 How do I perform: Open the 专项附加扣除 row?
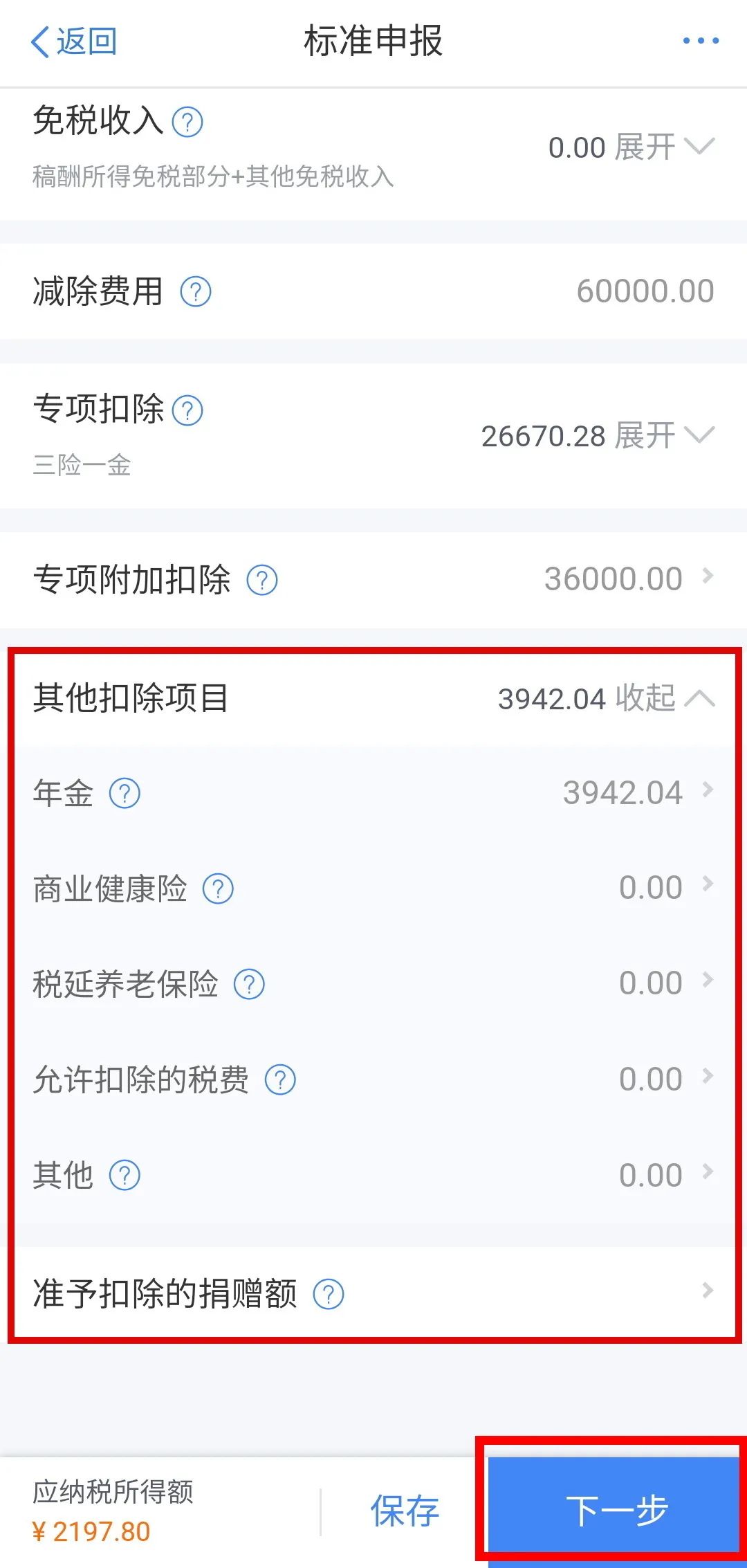point(373,580)
